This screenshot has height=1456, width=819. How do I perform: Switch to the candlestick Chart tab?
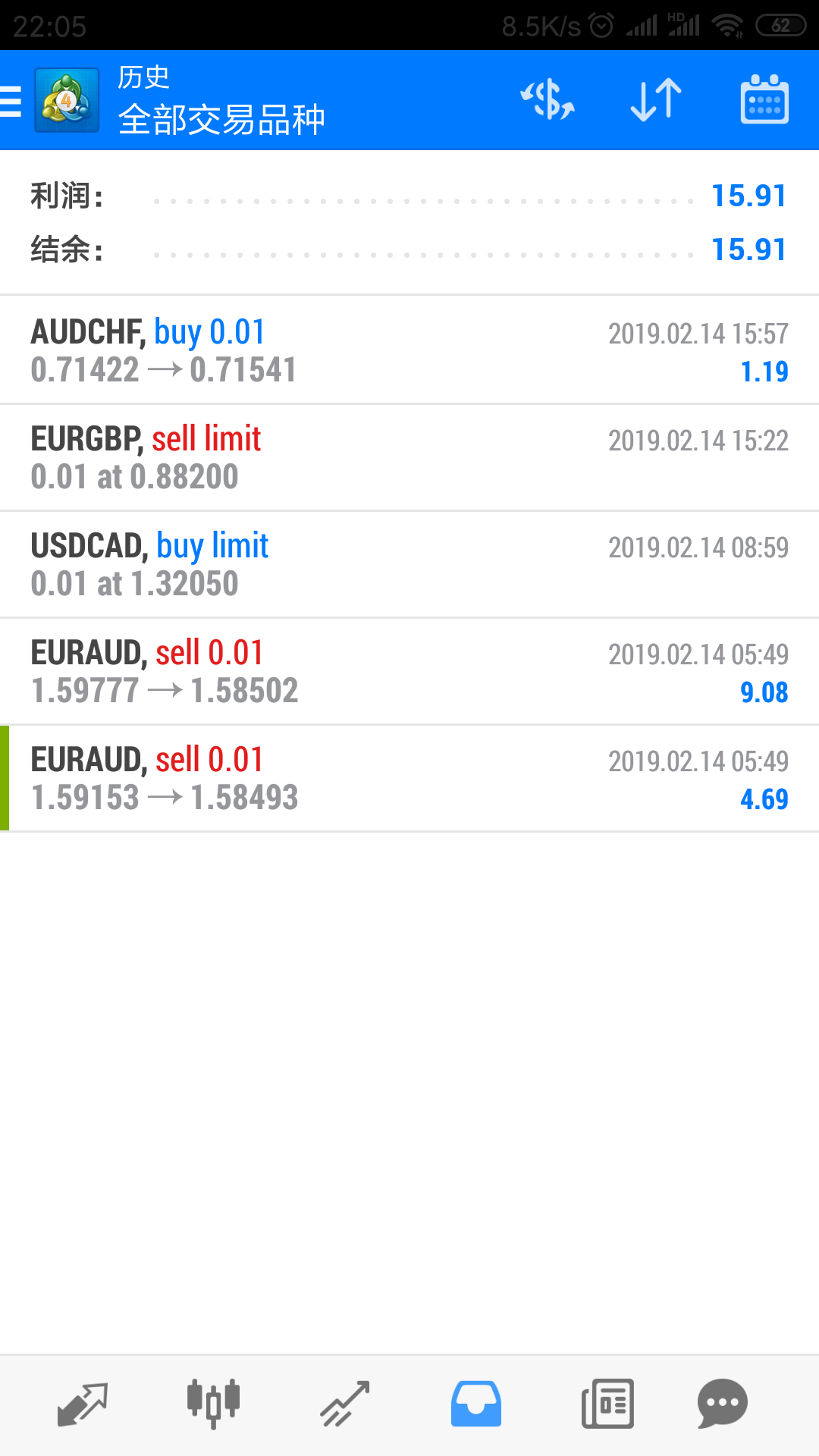[213, 1404]
